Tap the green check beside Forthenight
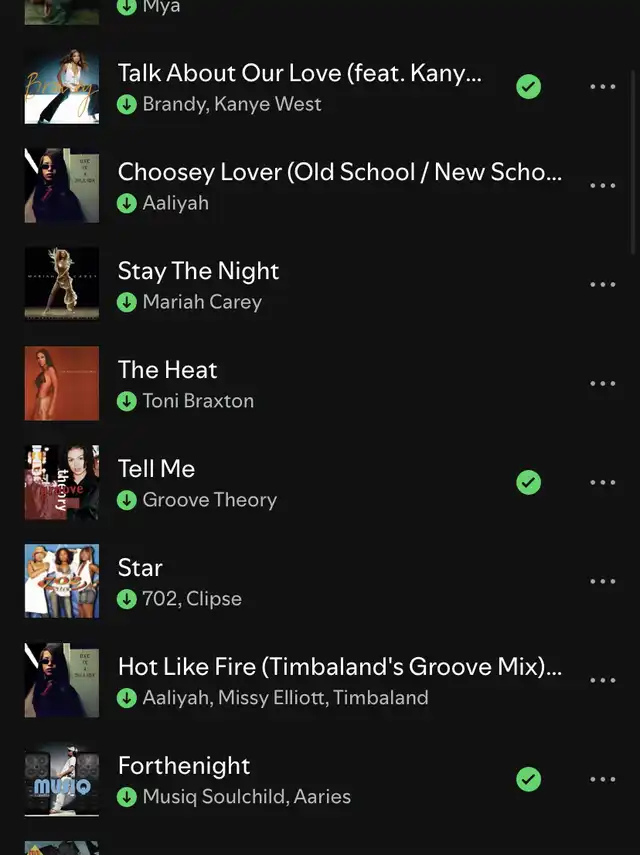Screen dimensions: 640x855 point(528,780)
